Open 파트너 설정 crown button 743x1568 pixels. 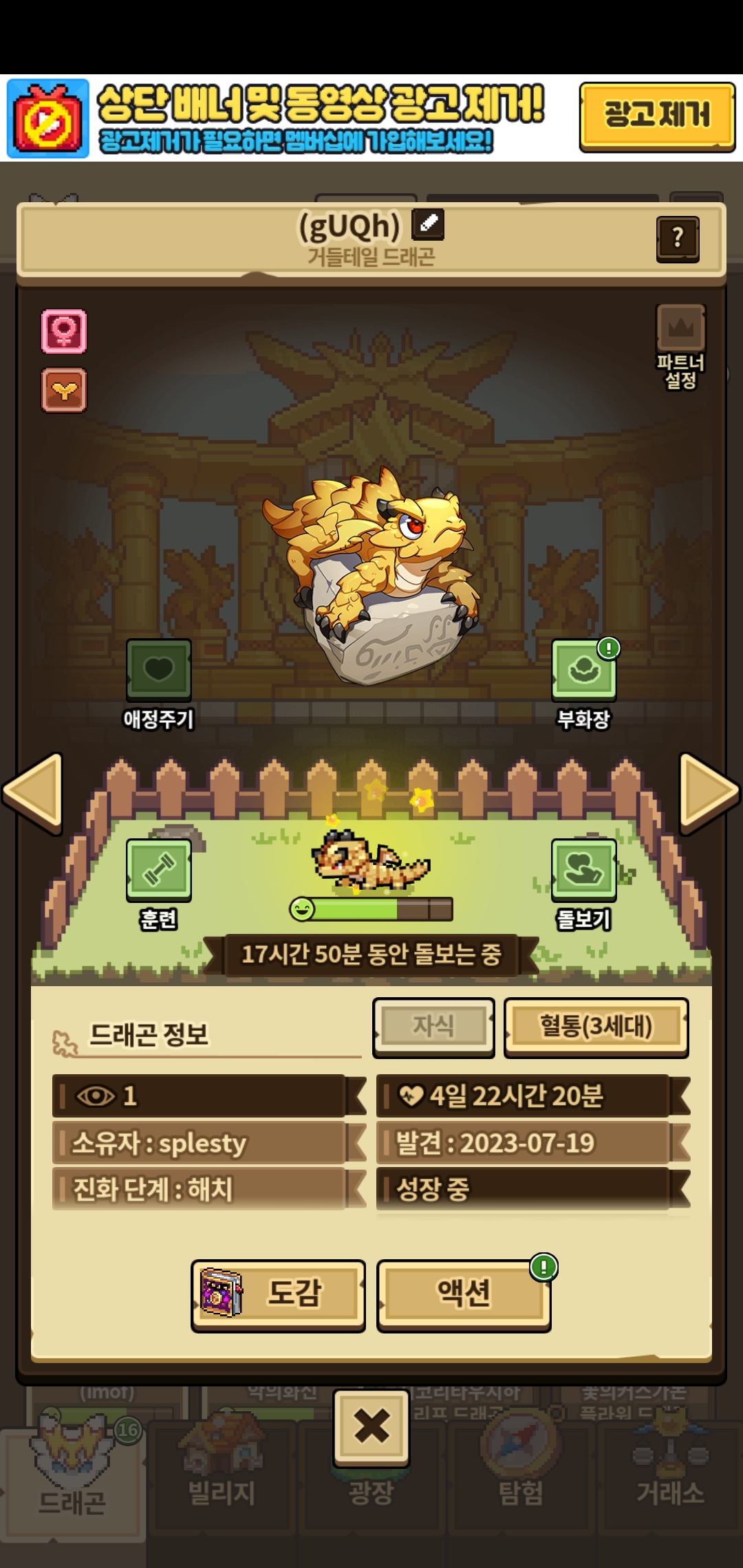tap(680, 347)
